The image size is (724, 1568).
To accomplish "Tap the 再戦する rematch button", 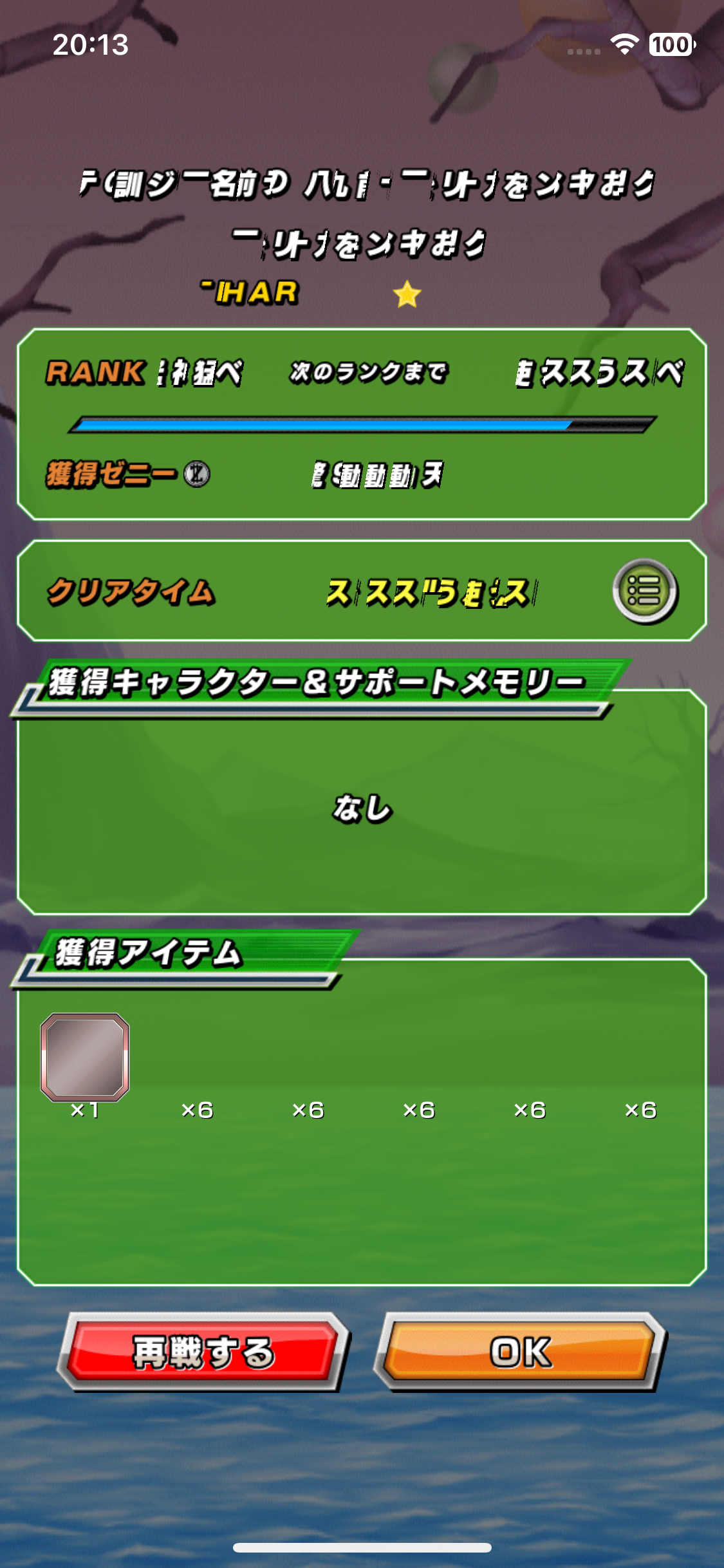I will pos(203,1352).
